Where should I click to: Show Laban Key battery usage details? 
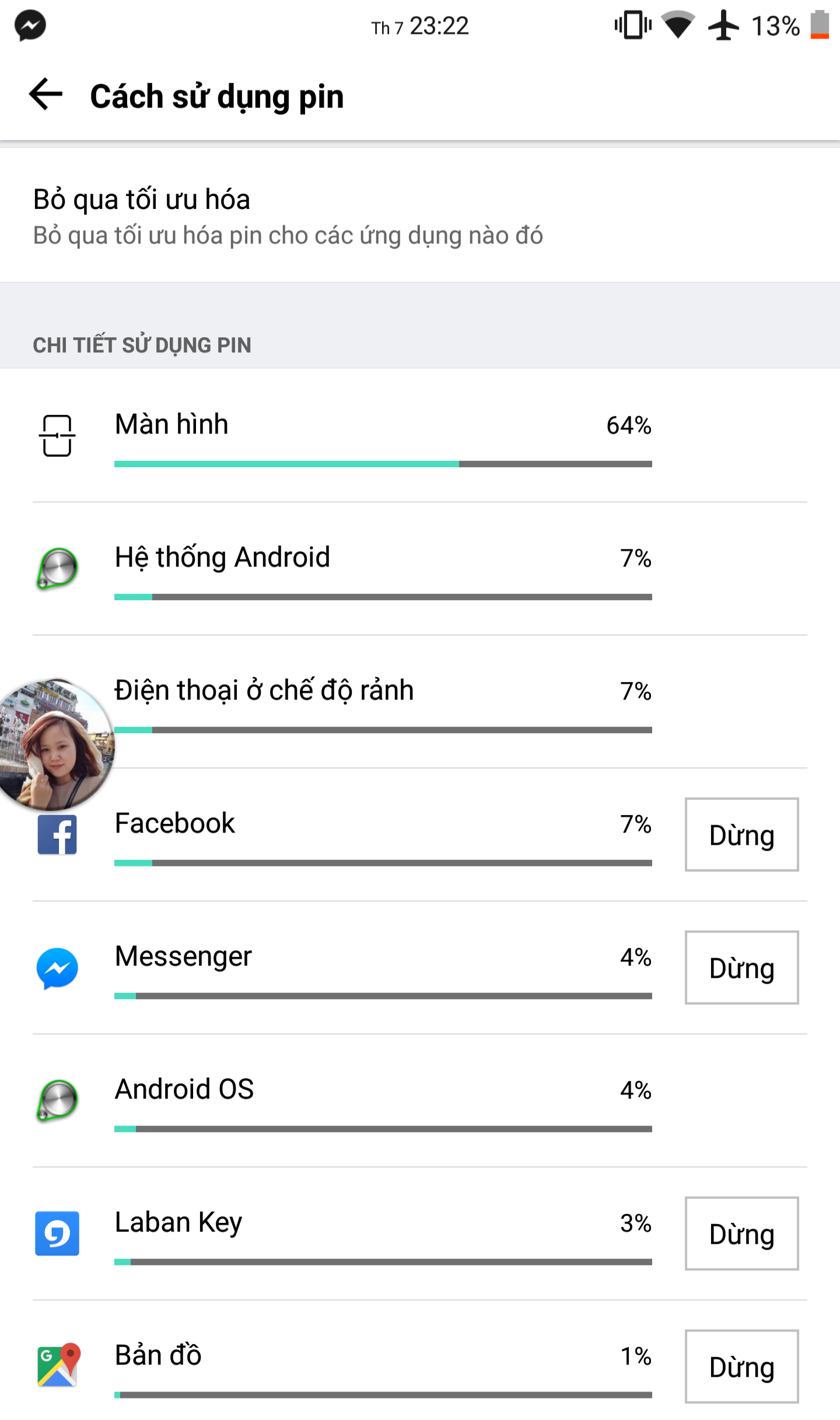pos(382,1234)
